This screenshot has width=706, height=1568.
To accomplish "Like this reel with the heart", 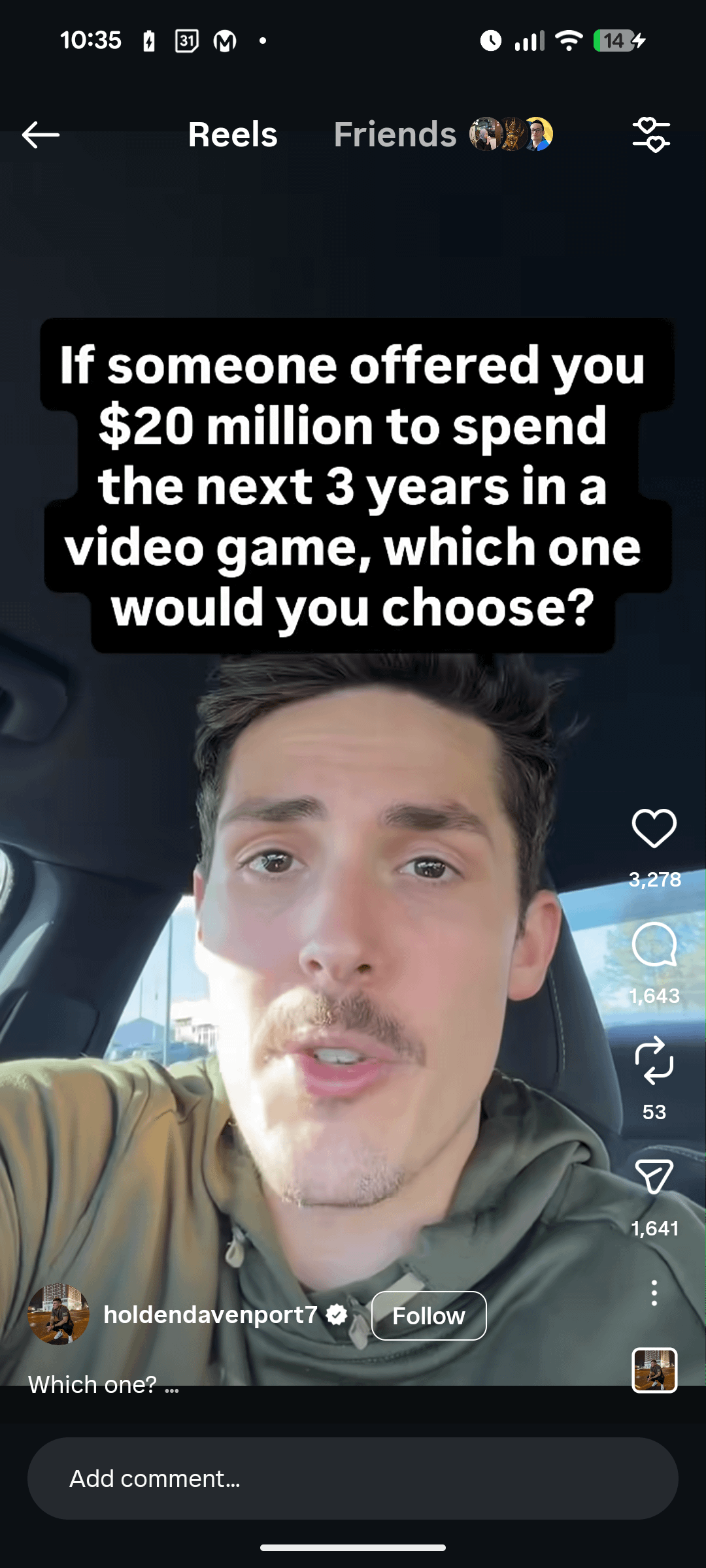I will 654,828.
